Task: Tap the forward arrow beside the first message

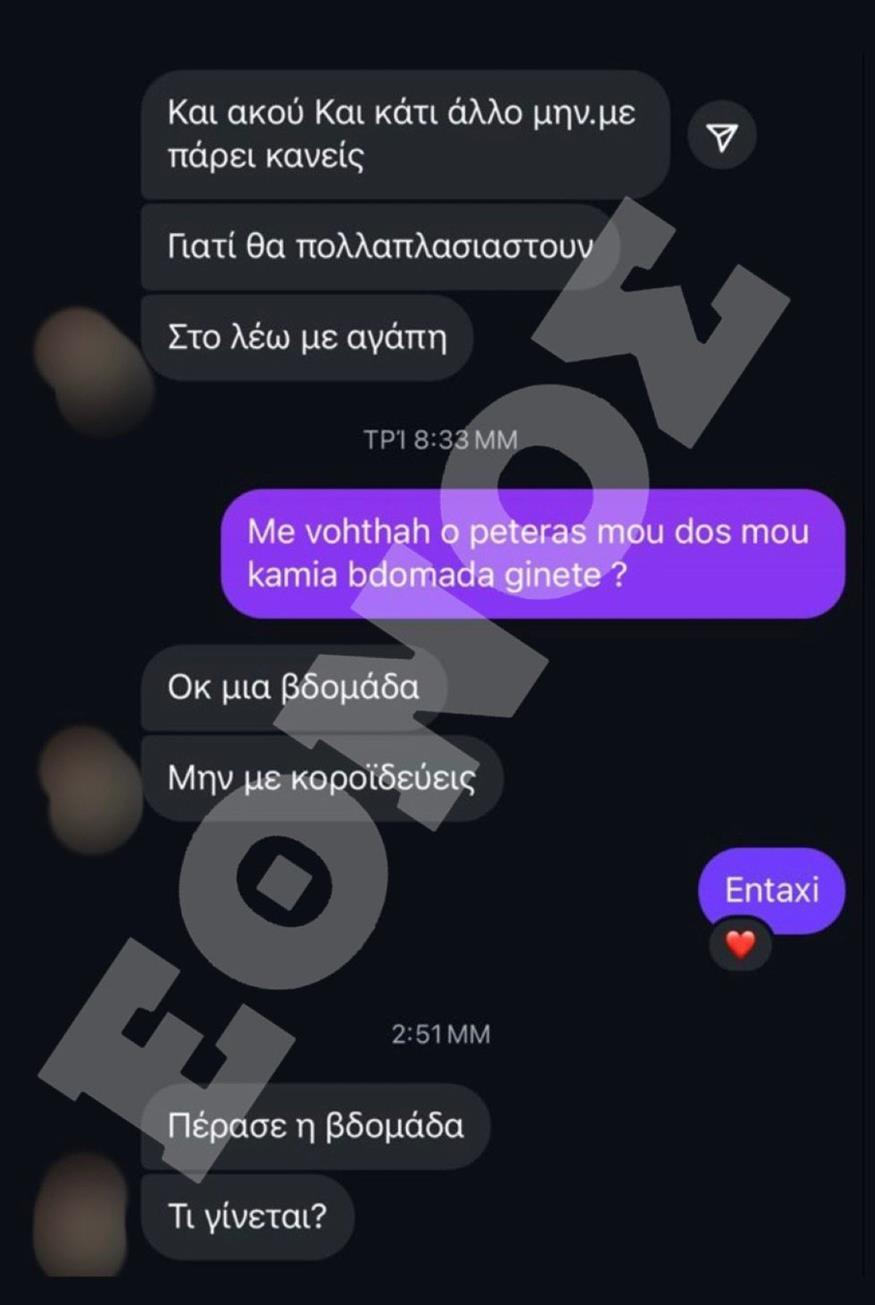Action: (722, 136)
